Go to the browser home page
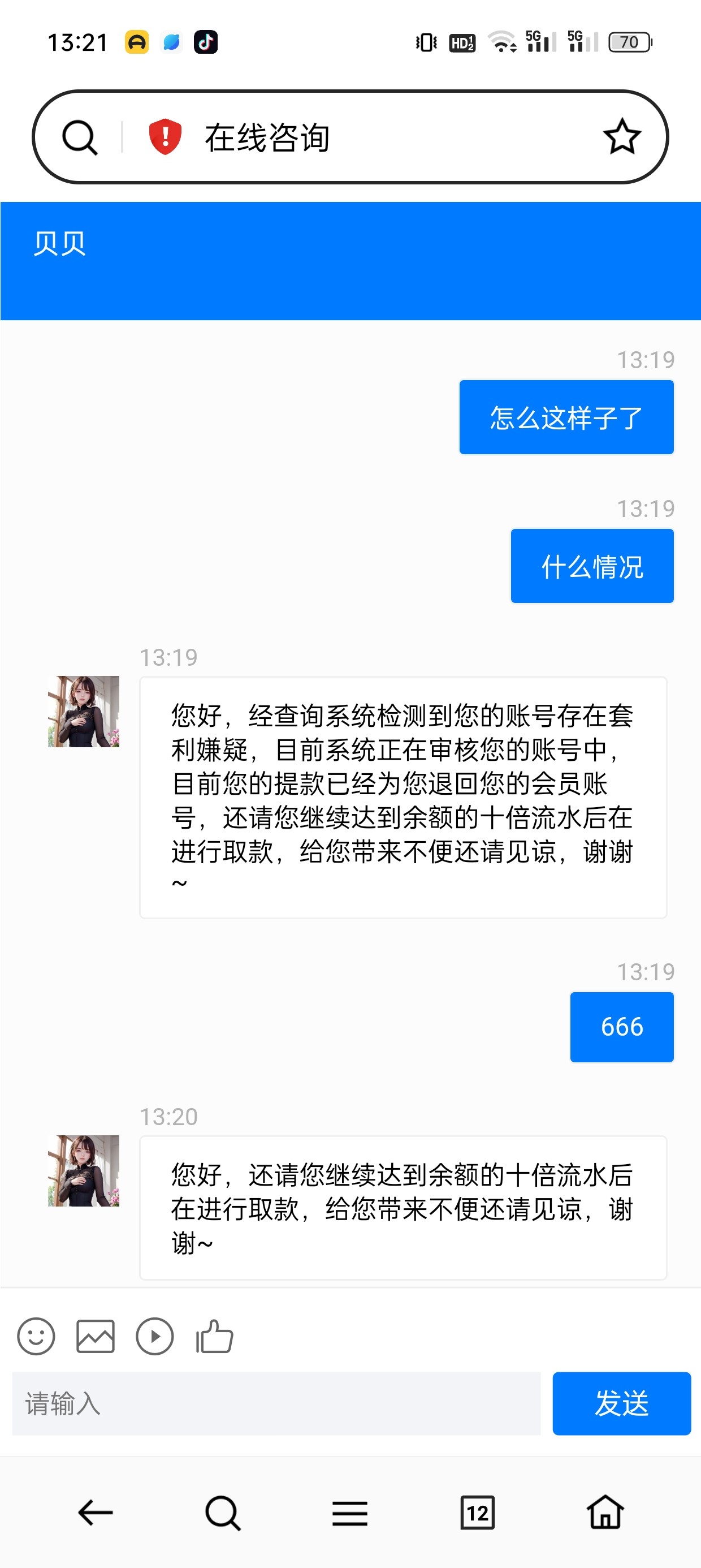701x1568 pixels. click(x=605, y=1513)
